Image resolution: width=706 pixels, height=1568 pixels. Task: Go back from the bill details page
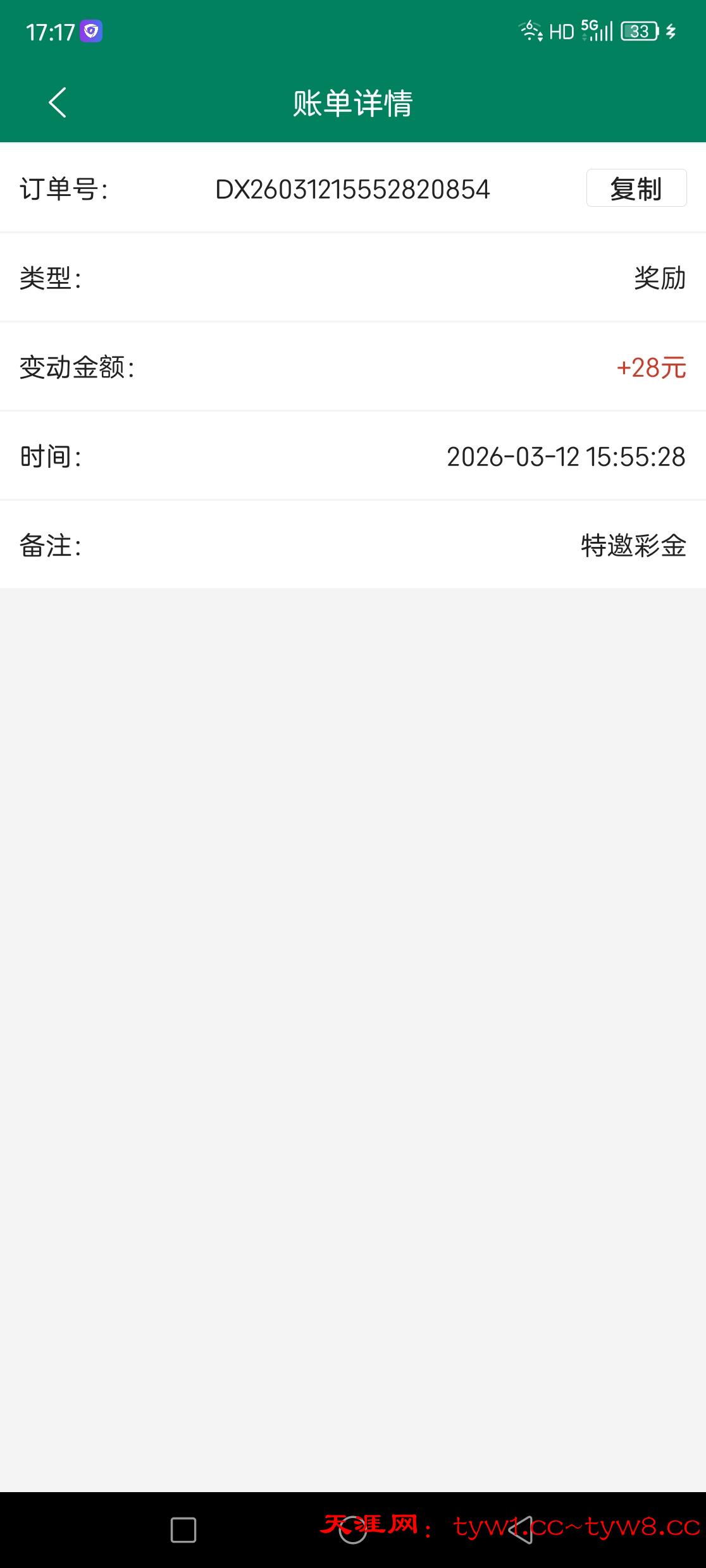click(58, 102)
